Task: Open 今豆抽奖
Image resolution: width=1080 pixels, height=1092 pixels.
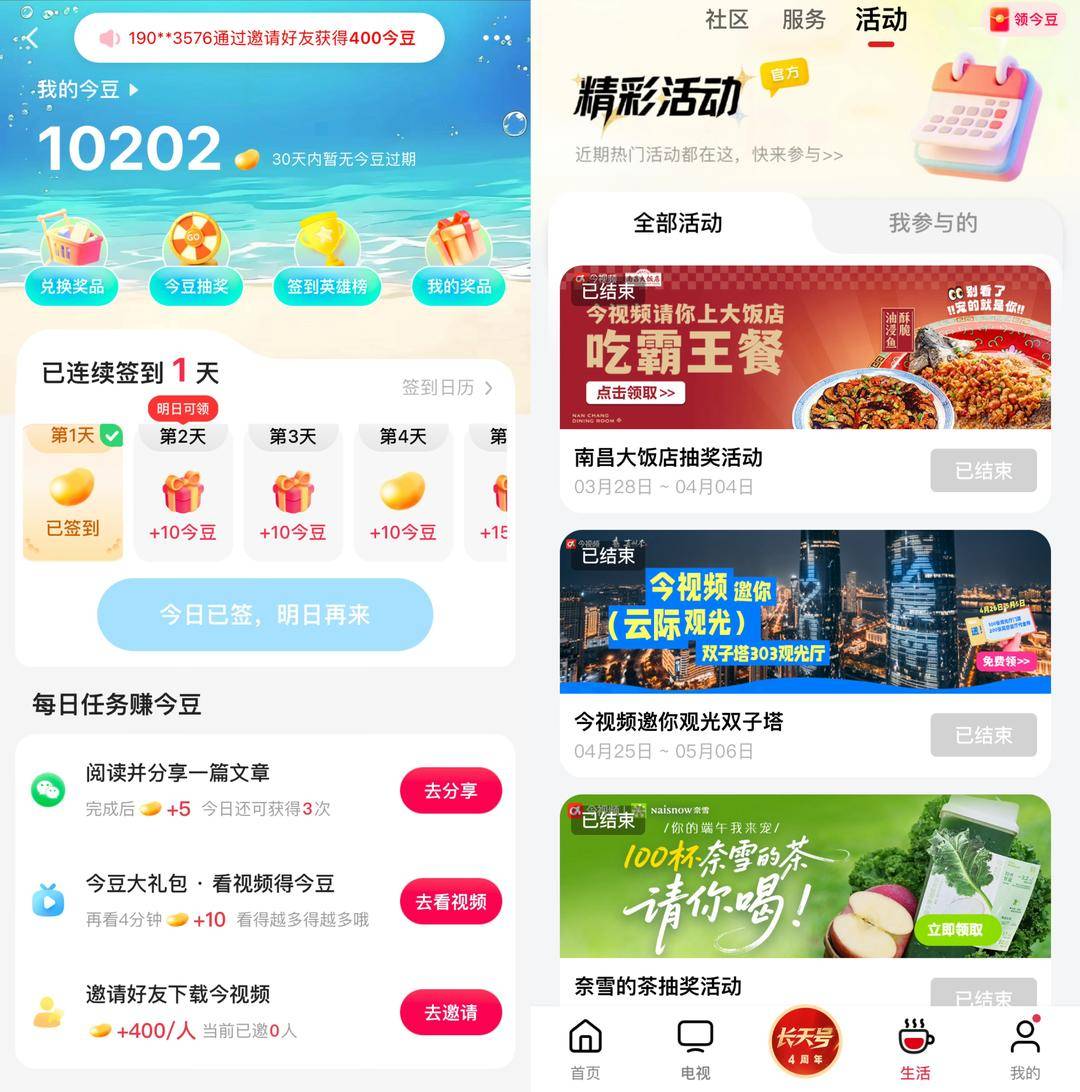Action: 196,286
